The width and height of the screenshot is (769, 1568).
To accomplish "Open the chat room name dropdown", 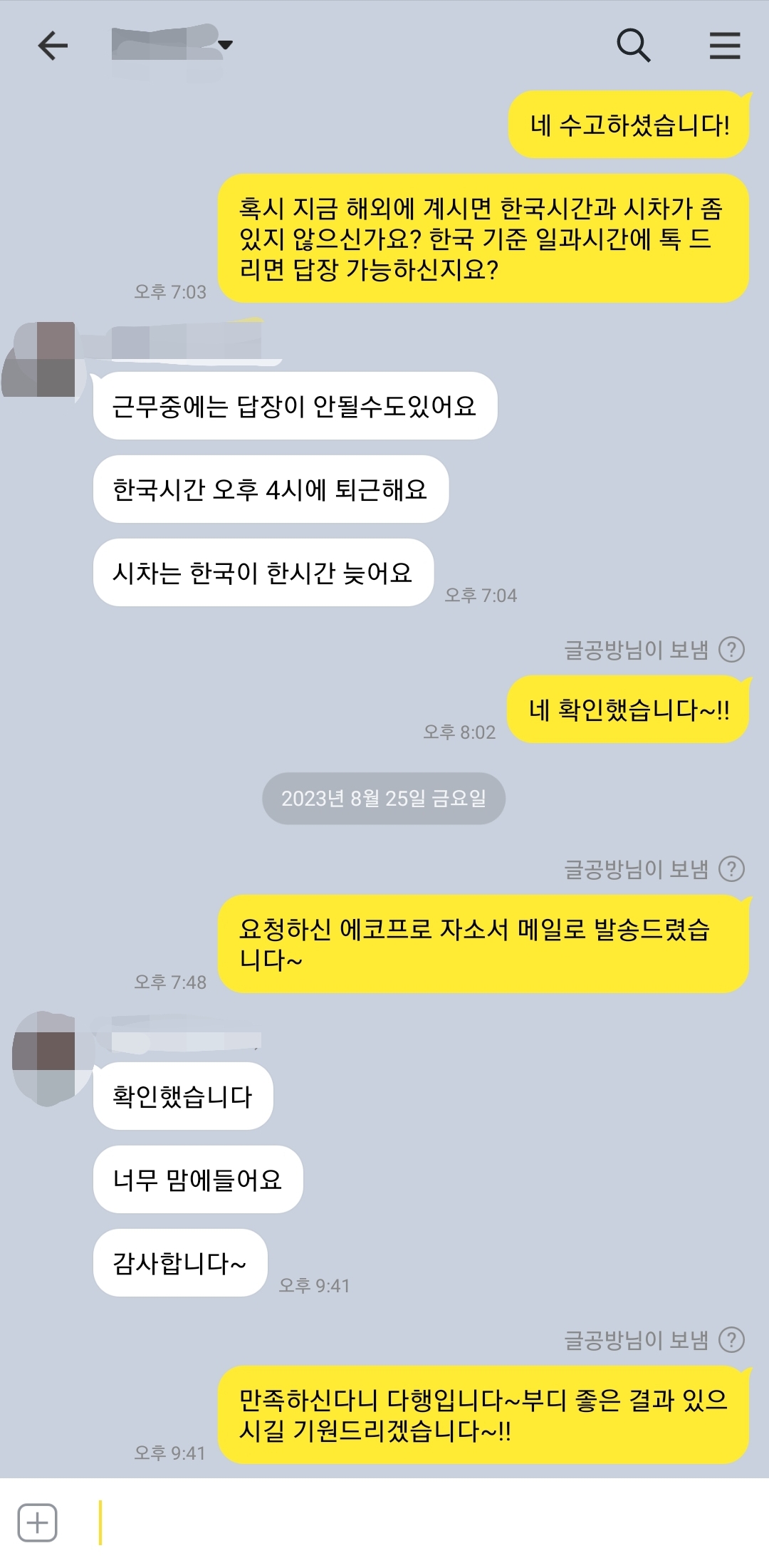I will [x=224, y=45].
